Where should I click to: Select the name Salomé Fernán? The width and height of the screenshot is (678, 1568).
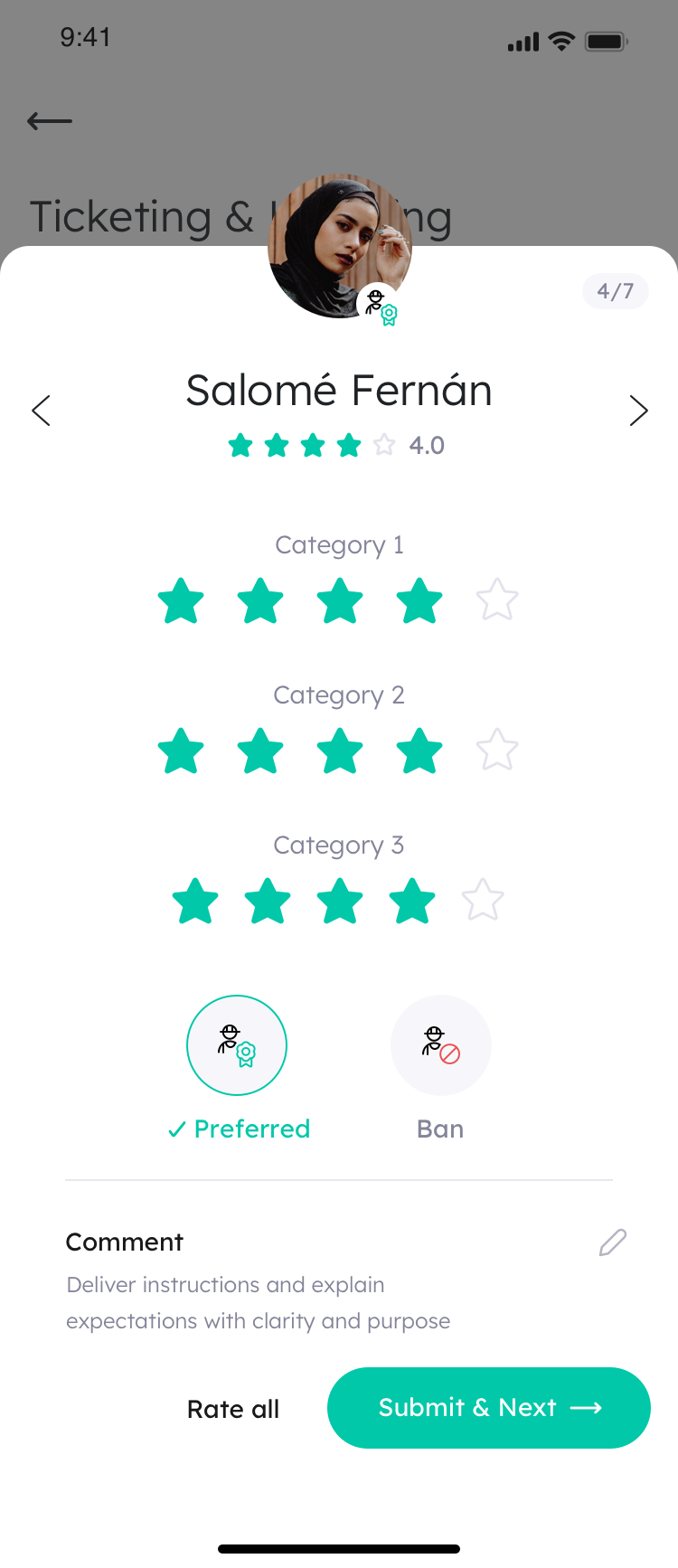[339, 390]
